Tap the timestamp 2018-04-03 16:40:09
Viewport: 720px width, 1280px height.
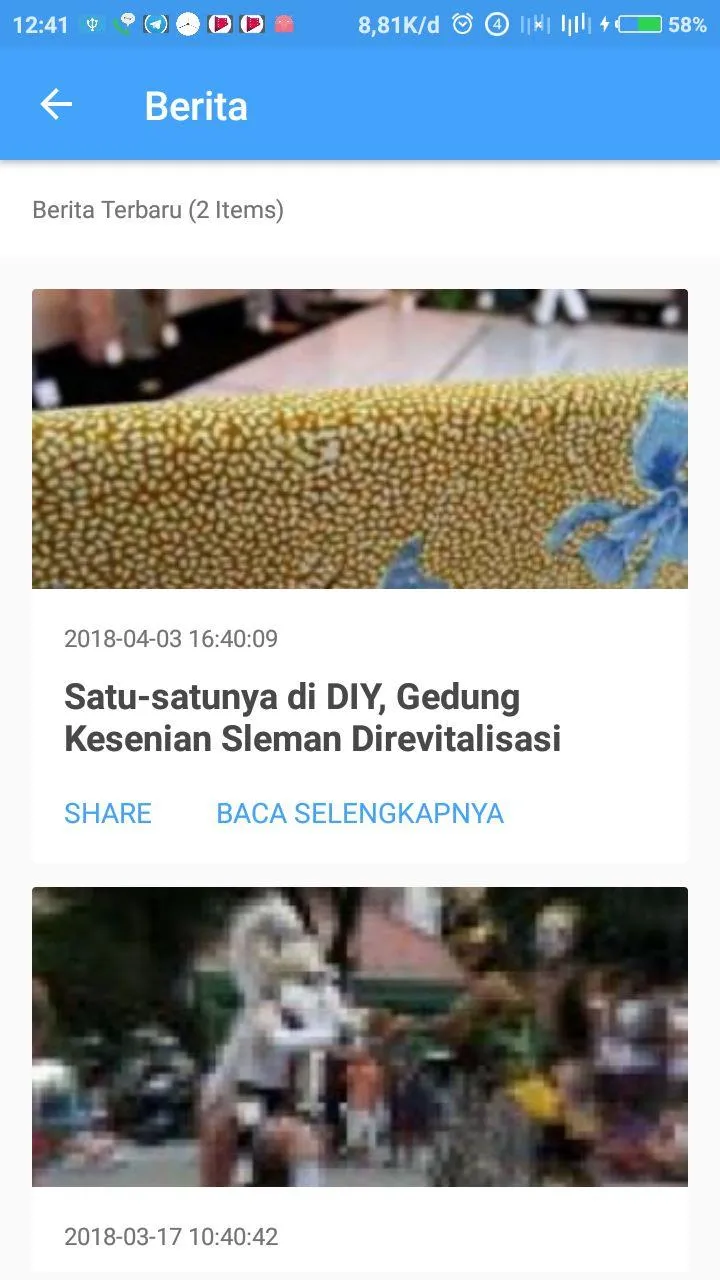171,639
